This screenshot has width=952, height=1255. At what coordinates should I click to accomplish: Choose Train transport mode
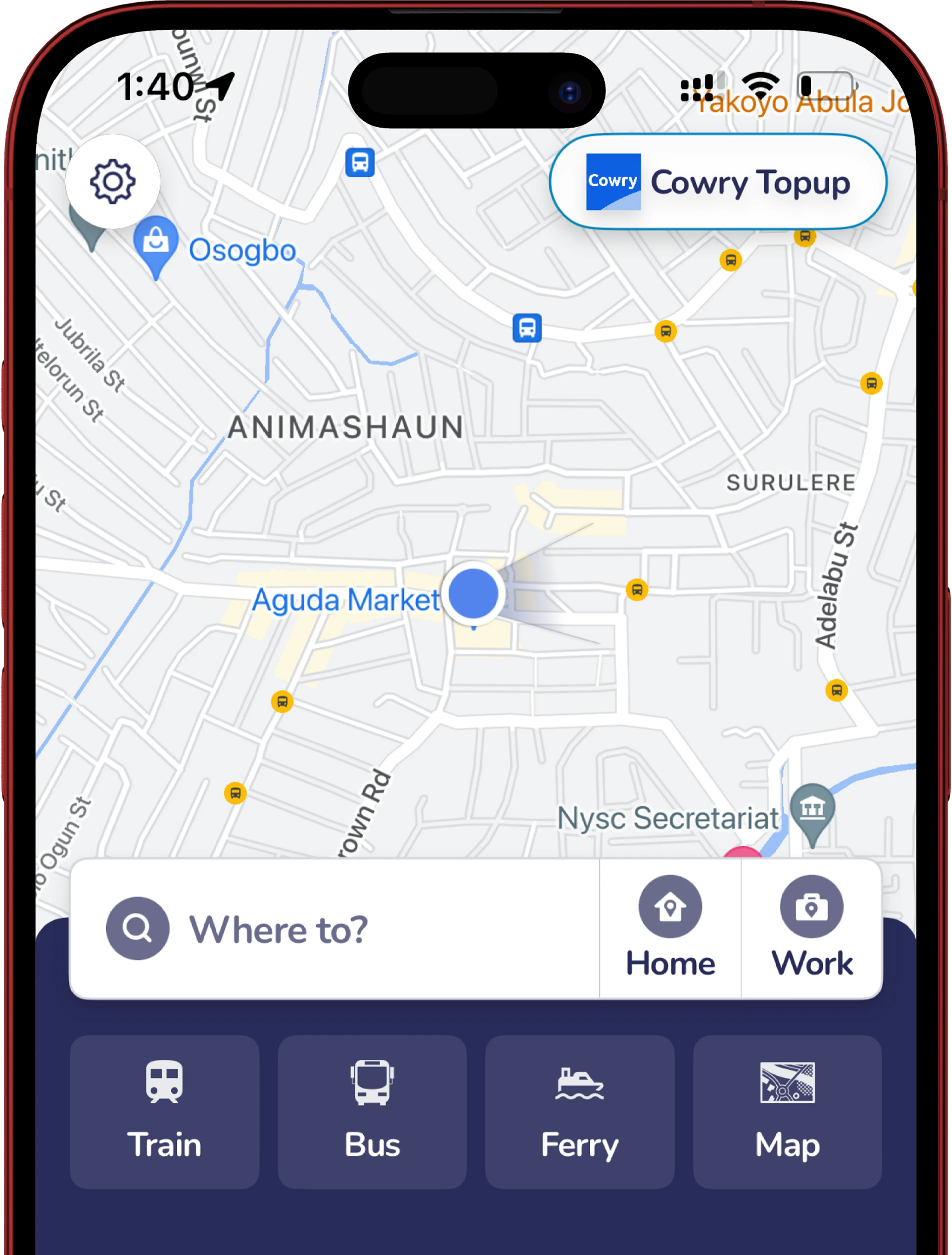coord(164,1112)
